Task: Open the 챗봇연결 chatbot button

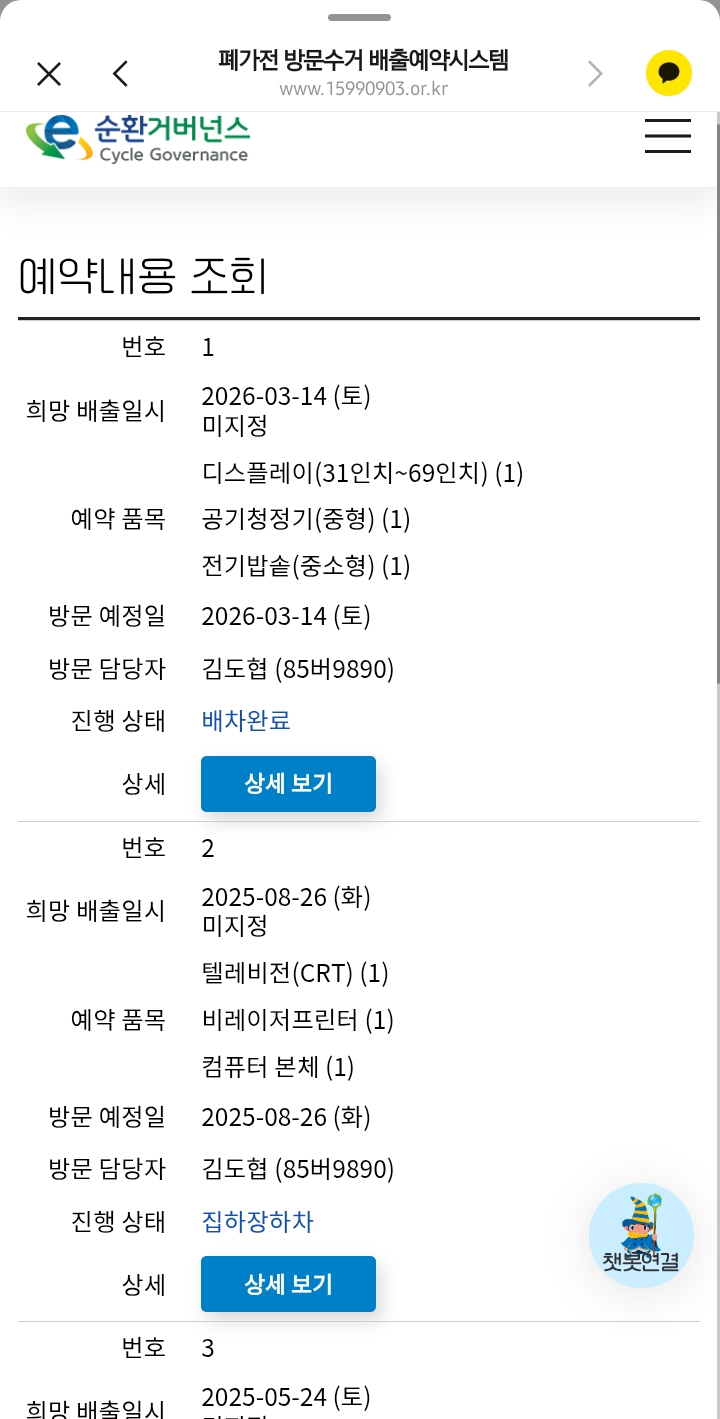Action: [x=641, y=1236]
